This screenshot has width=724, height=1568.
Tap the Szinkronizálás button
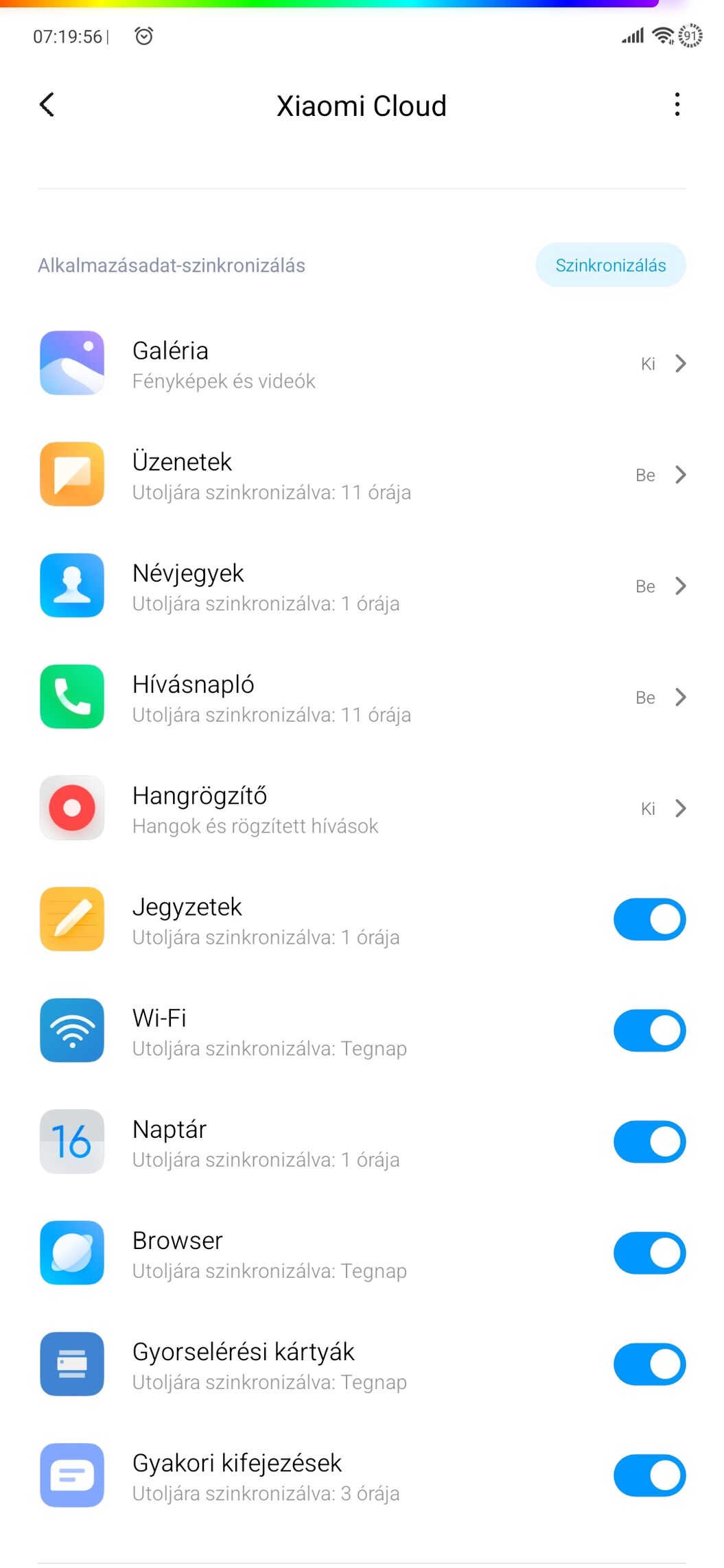(610, 265)
